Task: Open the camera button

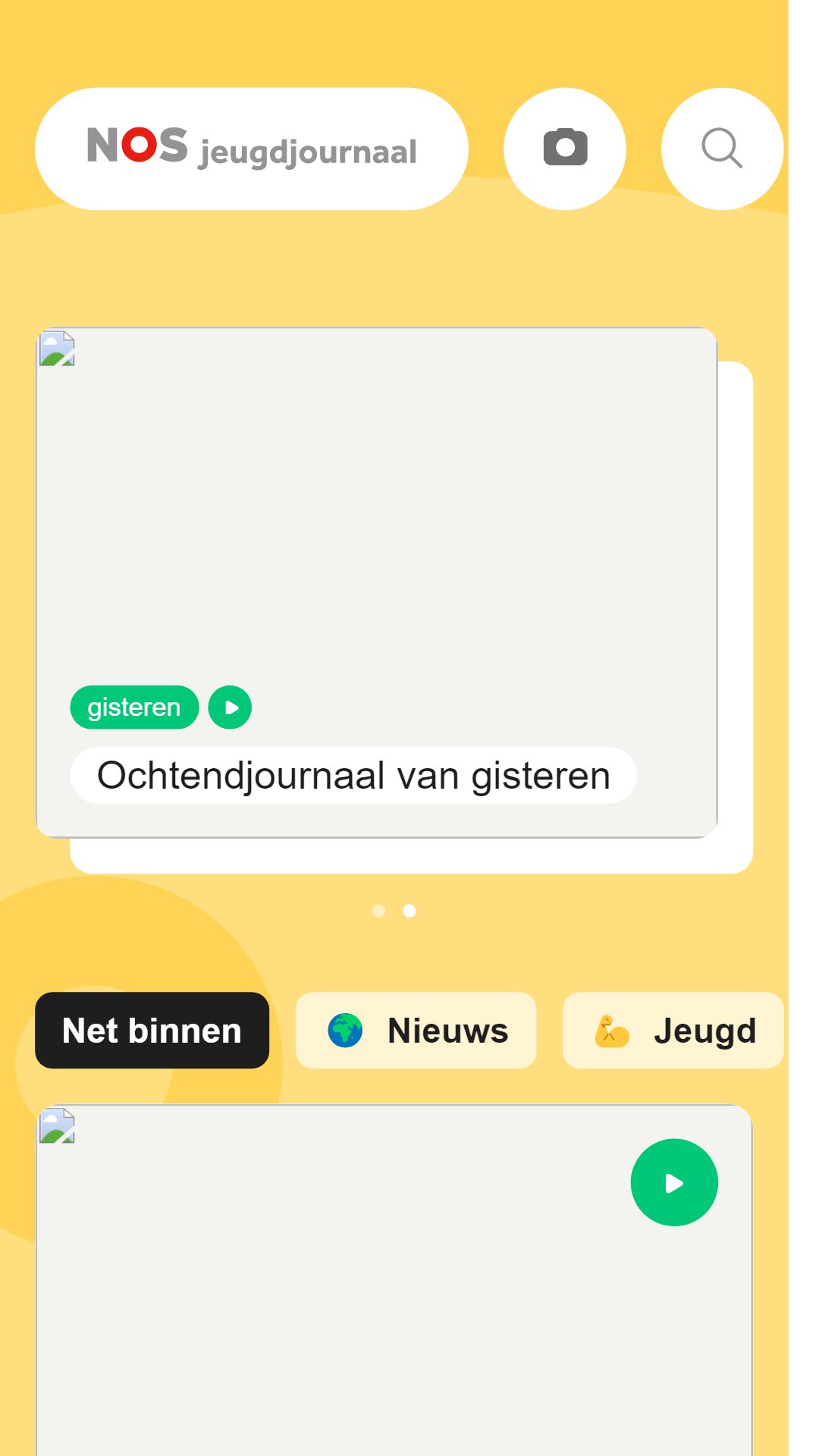Action: point(565,149)
